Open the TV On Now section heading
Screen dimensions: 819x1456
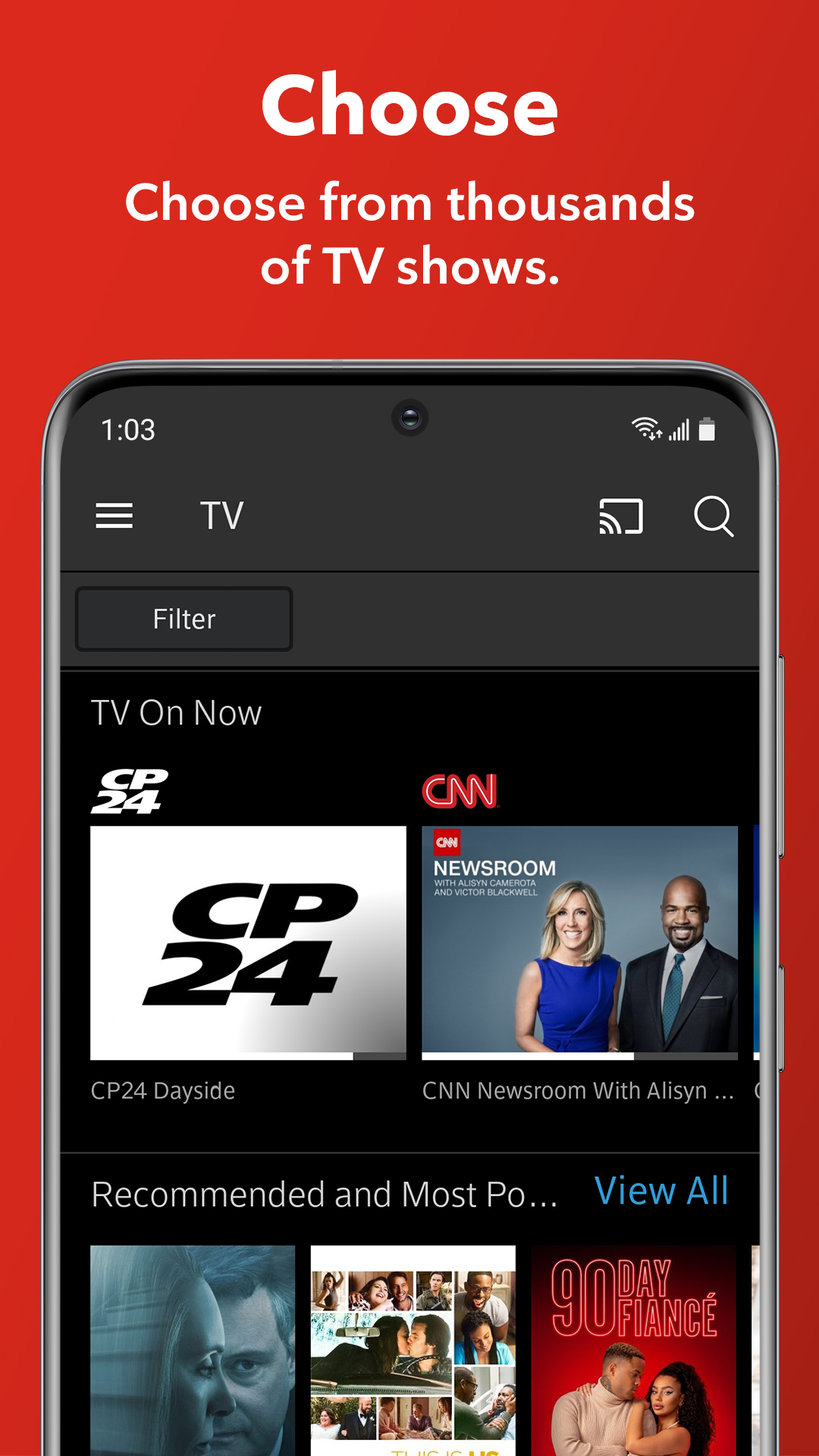coord(177,712)
